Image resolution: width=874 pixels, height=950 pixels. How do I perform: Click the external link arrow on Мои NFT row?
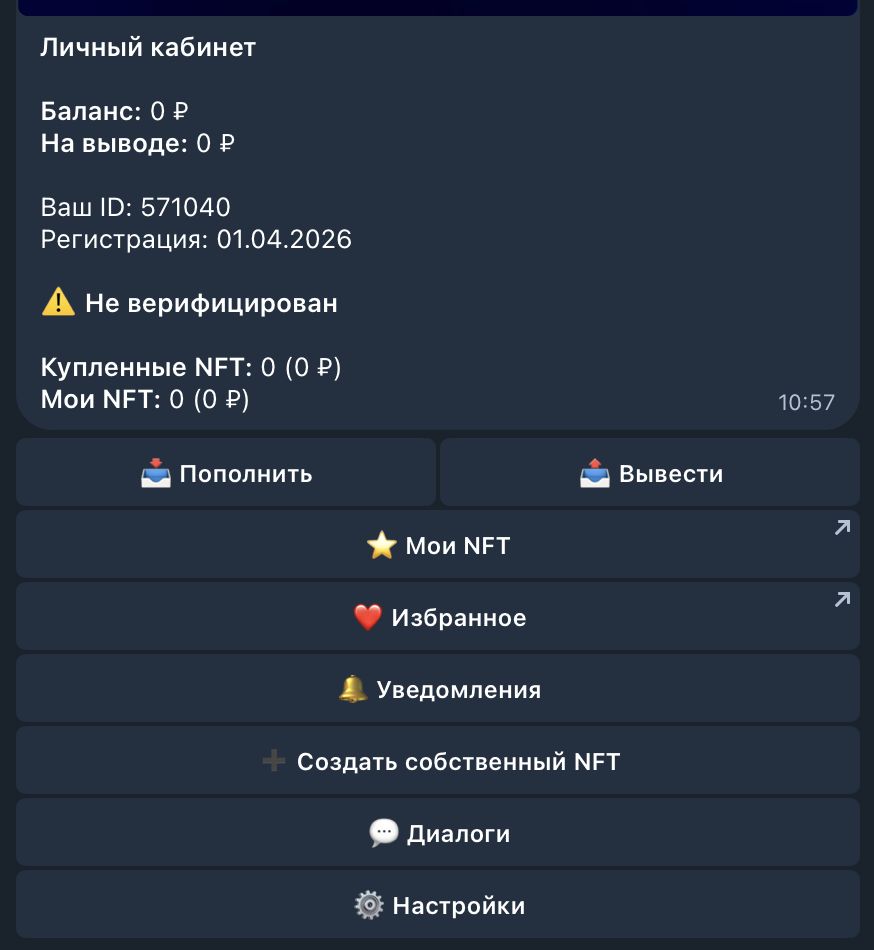[x=842, y=527]
